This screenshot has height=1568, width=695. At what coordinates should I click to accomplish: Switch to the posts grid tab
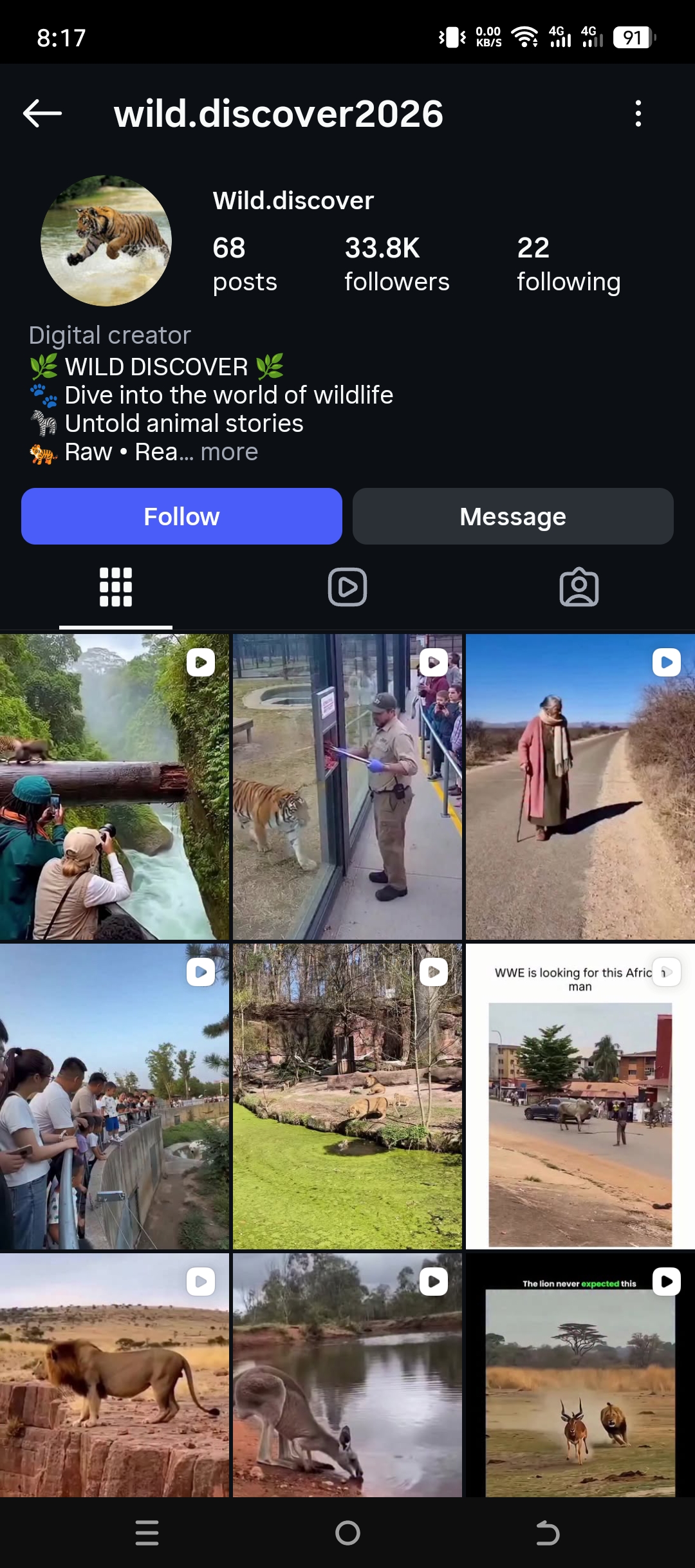coord(116,587)
